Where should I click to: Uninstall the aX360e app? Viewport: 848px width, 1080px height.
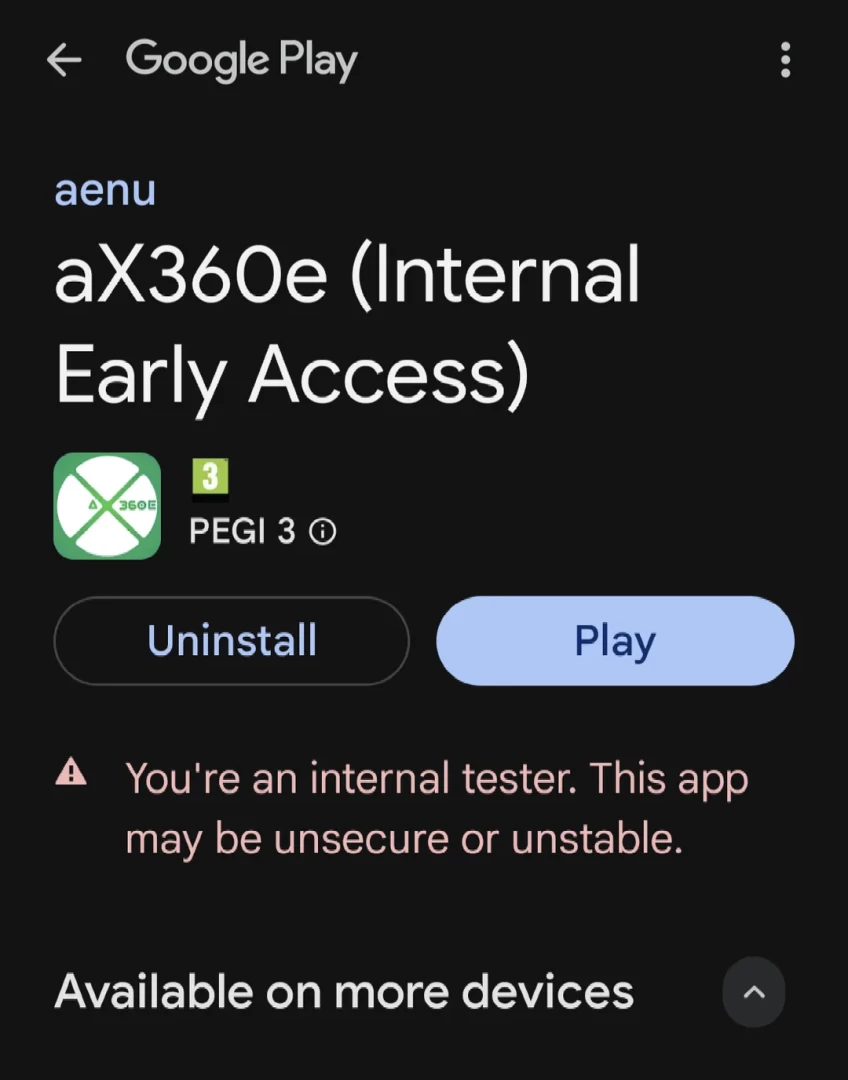coord(231,641)
